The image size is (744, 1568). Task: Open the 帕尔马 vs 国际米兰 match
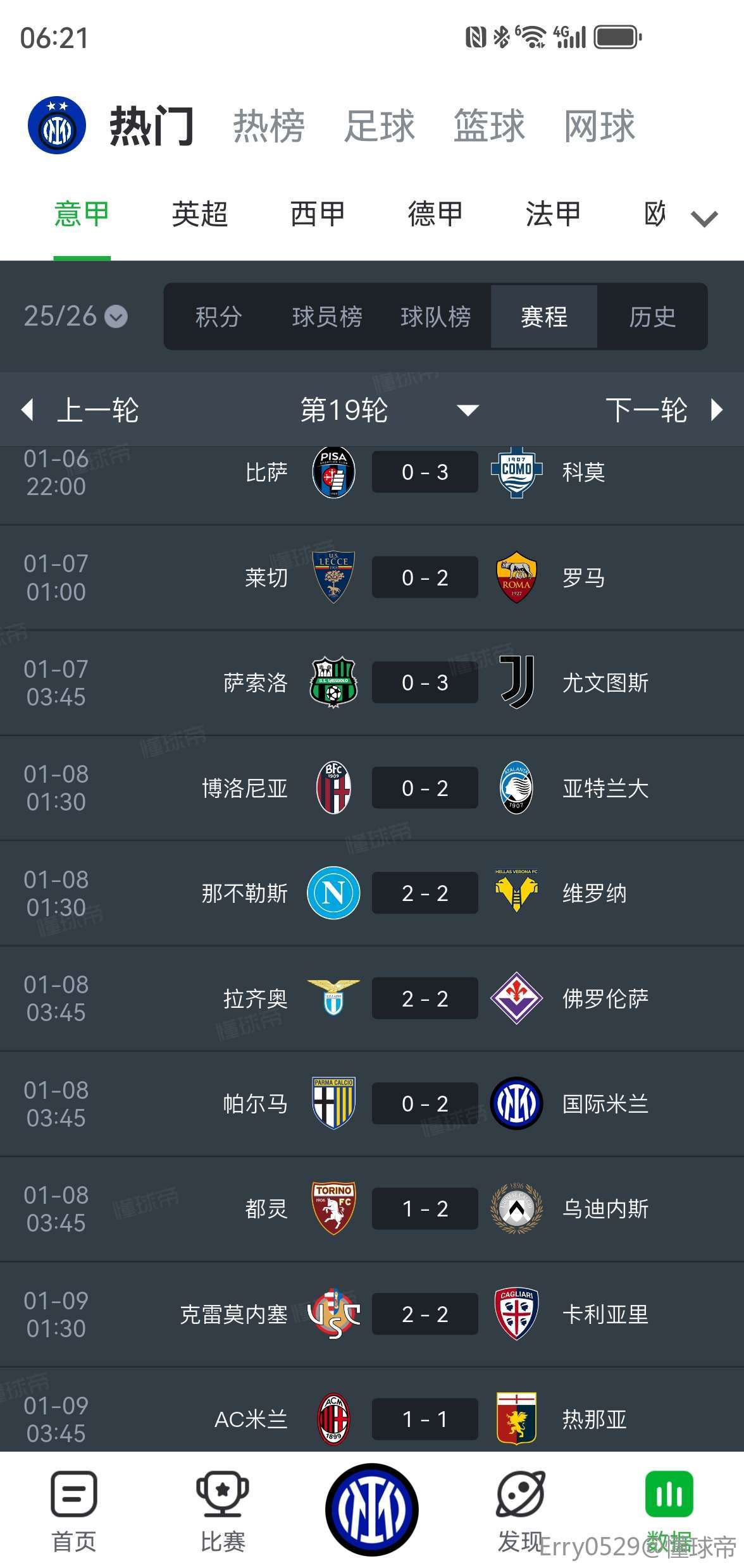(425, 1104)
